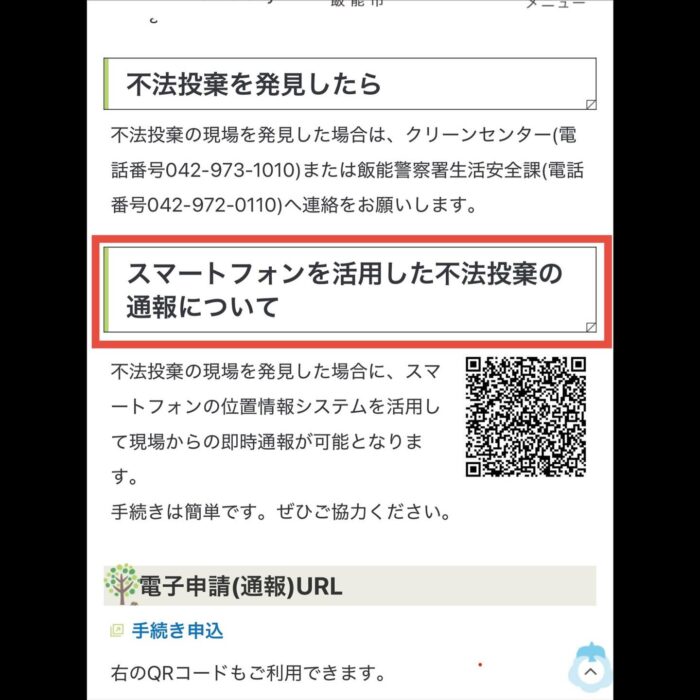Open the メニュー button at the top

(x=554, y=5)
